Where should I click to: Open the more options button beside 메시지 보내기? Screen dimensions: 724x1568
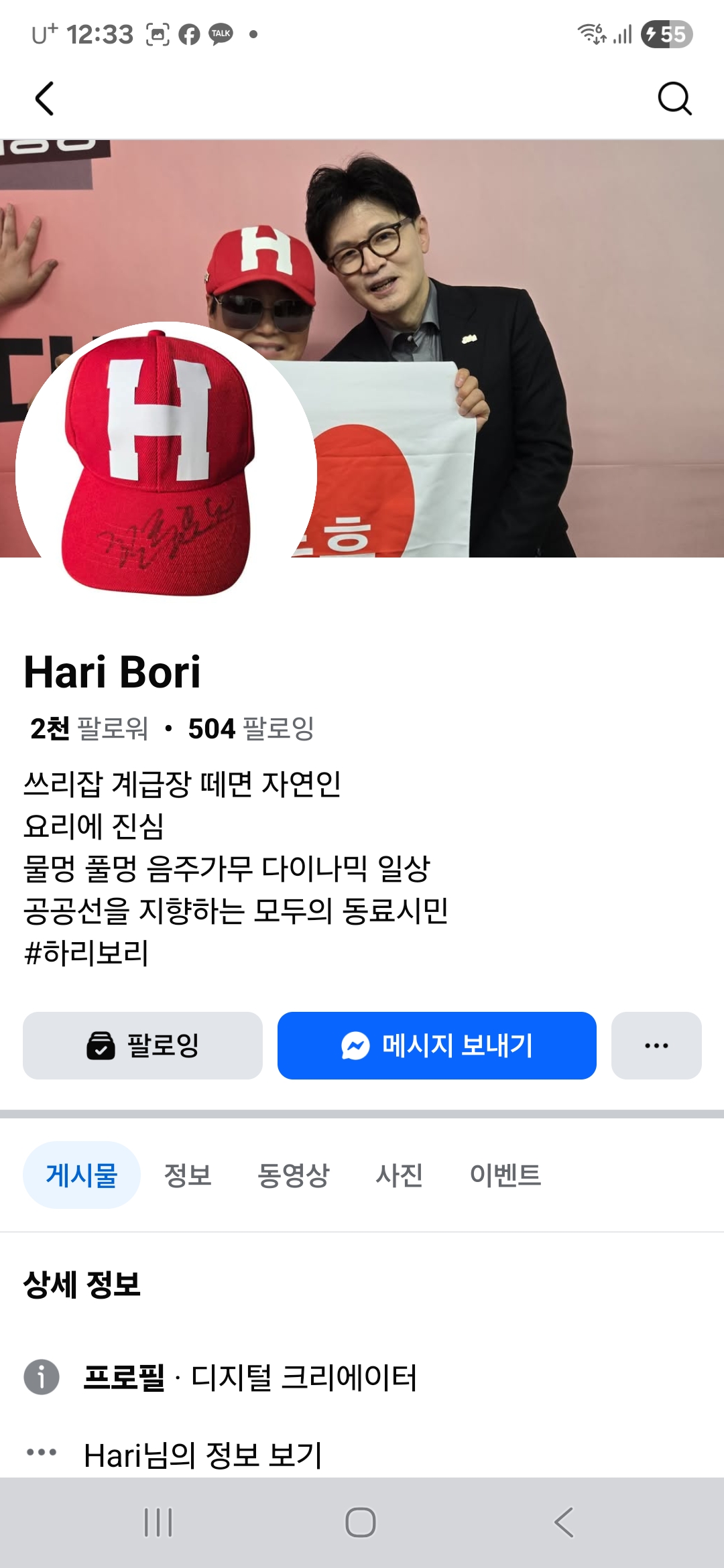(656, 1045)
